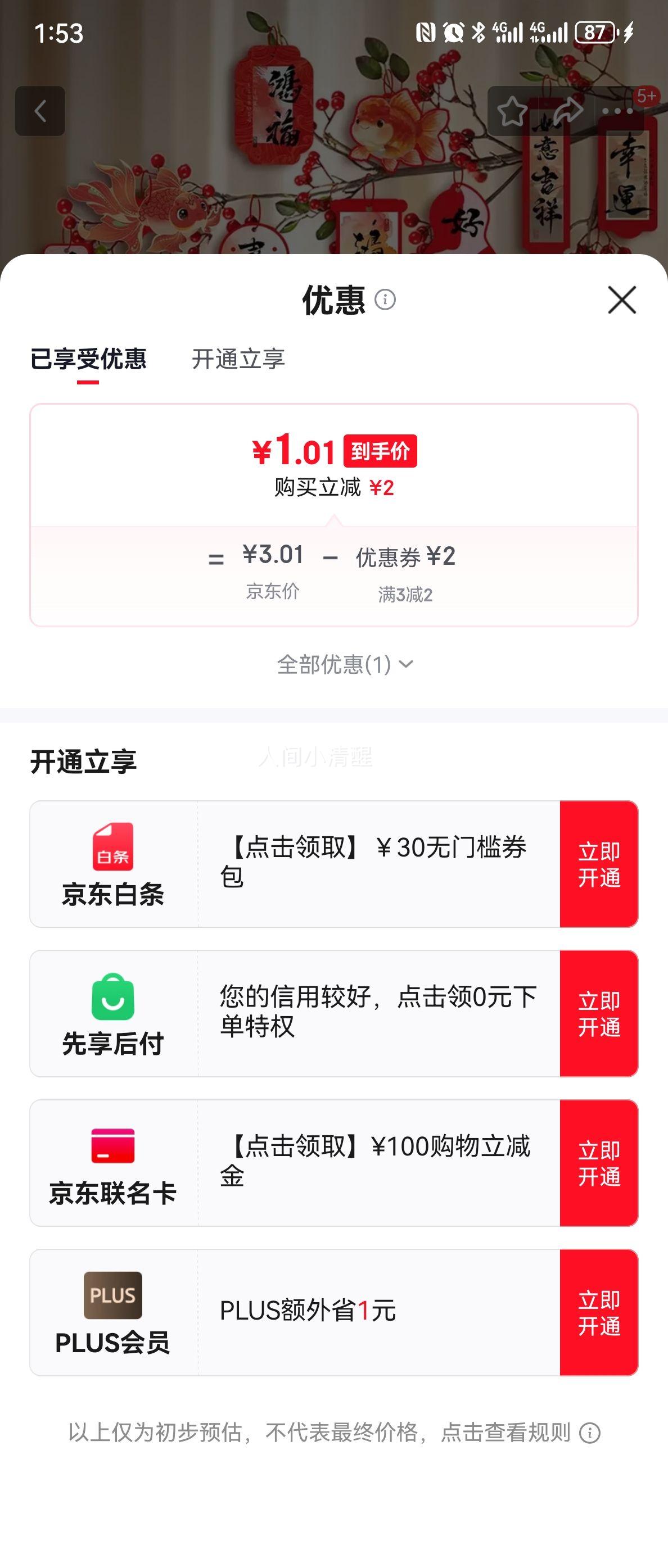
Task: Share the product using the share icon
Action: [x=567, y=112]
